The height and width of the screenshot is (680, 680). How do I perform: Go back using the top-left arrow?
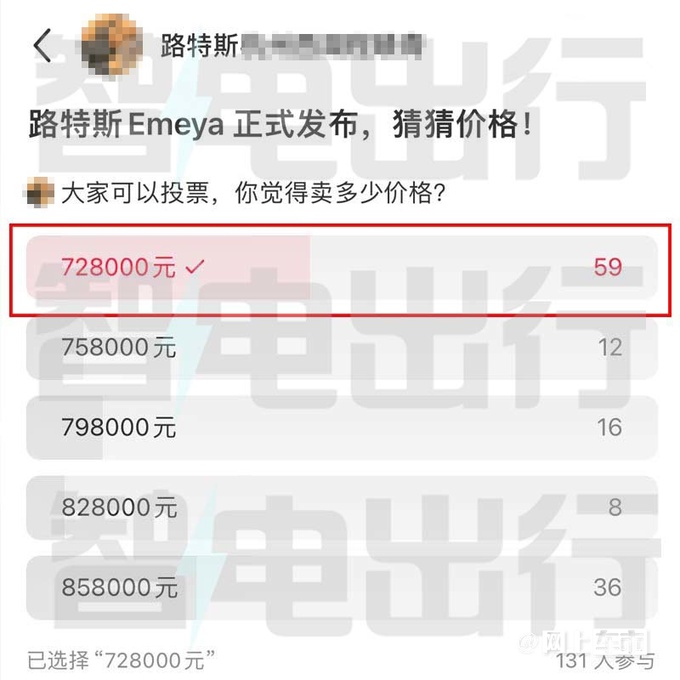pos(42,46)
